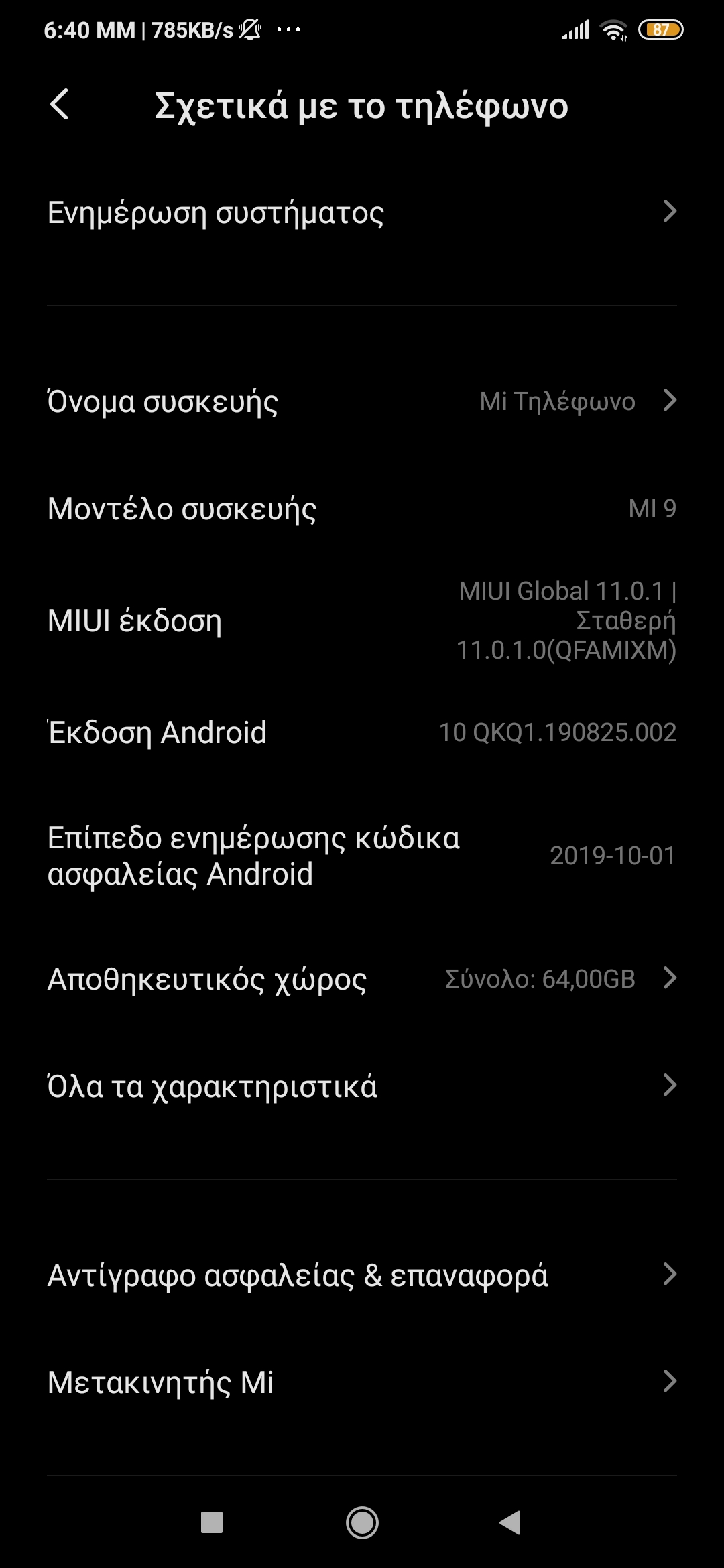Open Όλα τα χαρακτηριστικά

pos(362,1086)
